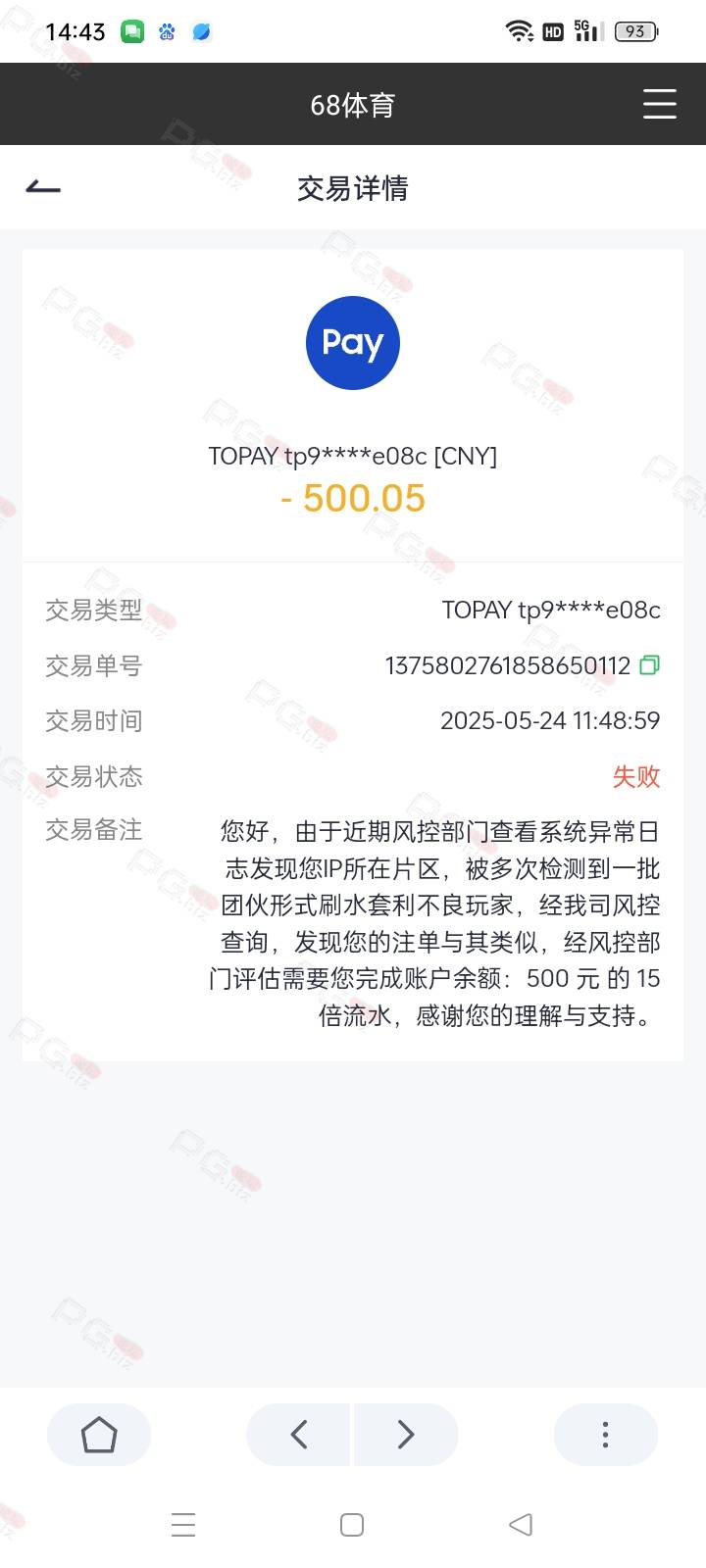The image size is (706, 1568).
Task: Copy the transaction order number
Action: click(649, 665)
